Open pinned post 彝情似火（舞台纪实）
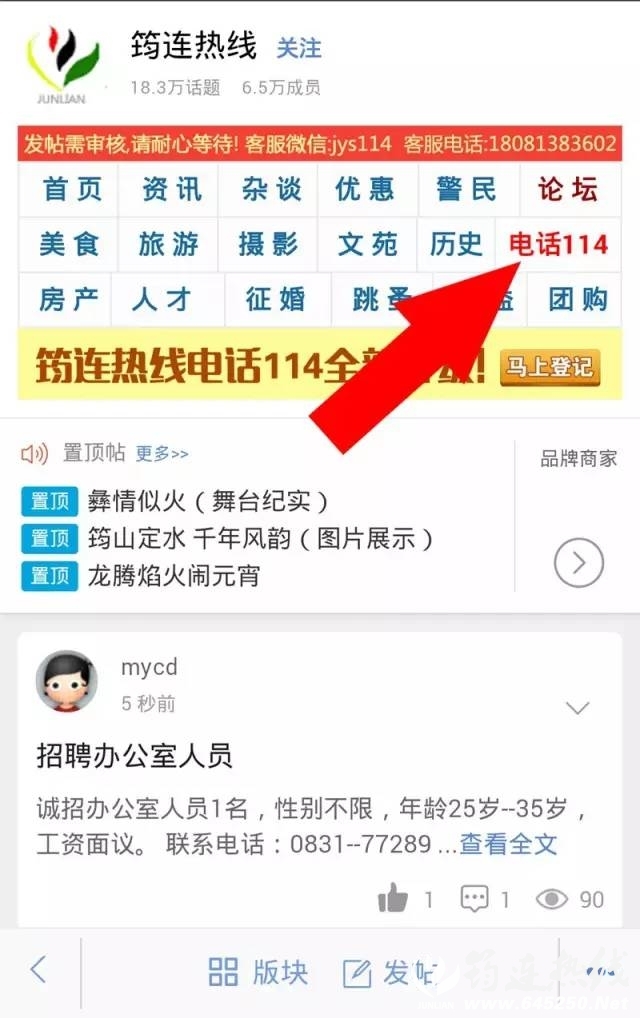This screenshot has width=640, height=1018. click(207, 501)
